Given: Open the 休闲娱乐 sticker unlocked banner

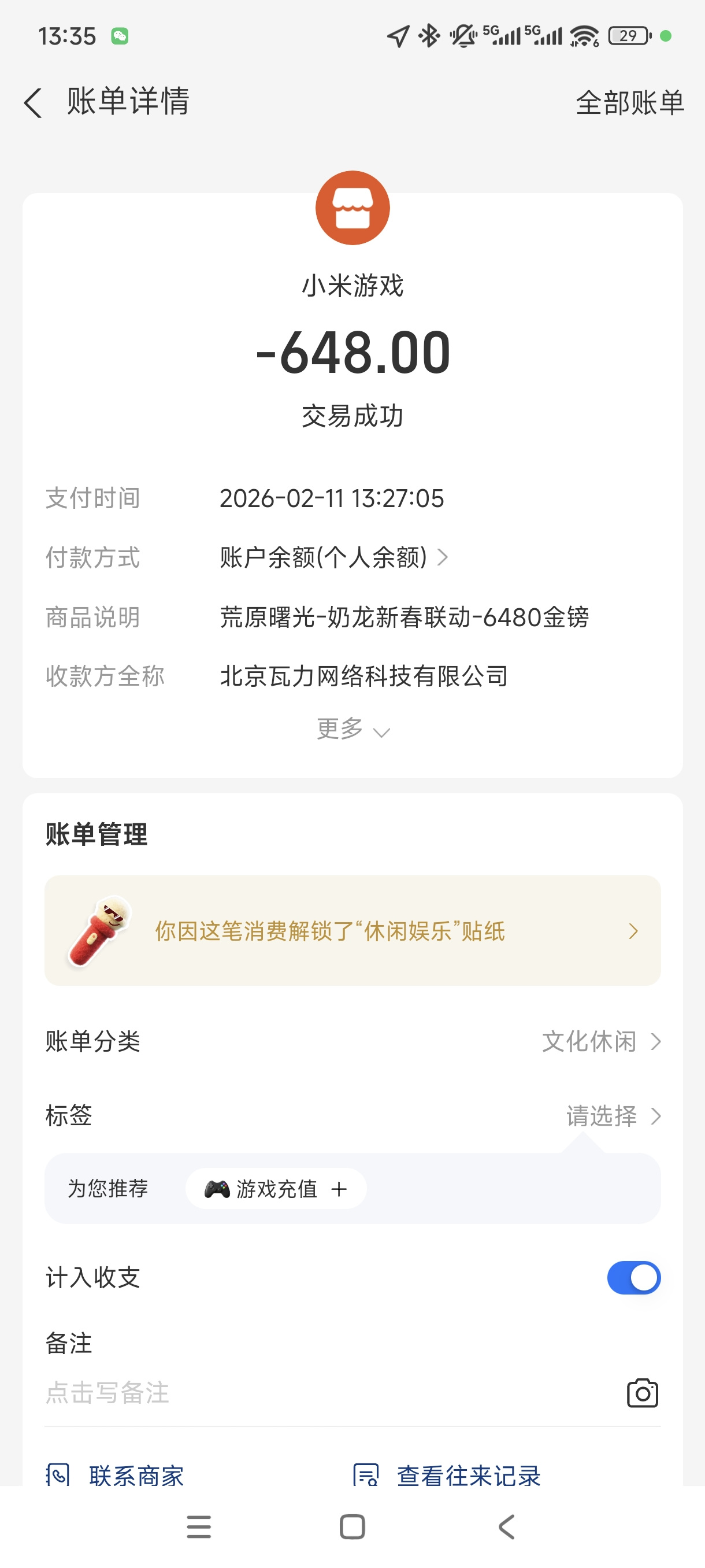Looking at the screenshot, I should click(353, 930).
